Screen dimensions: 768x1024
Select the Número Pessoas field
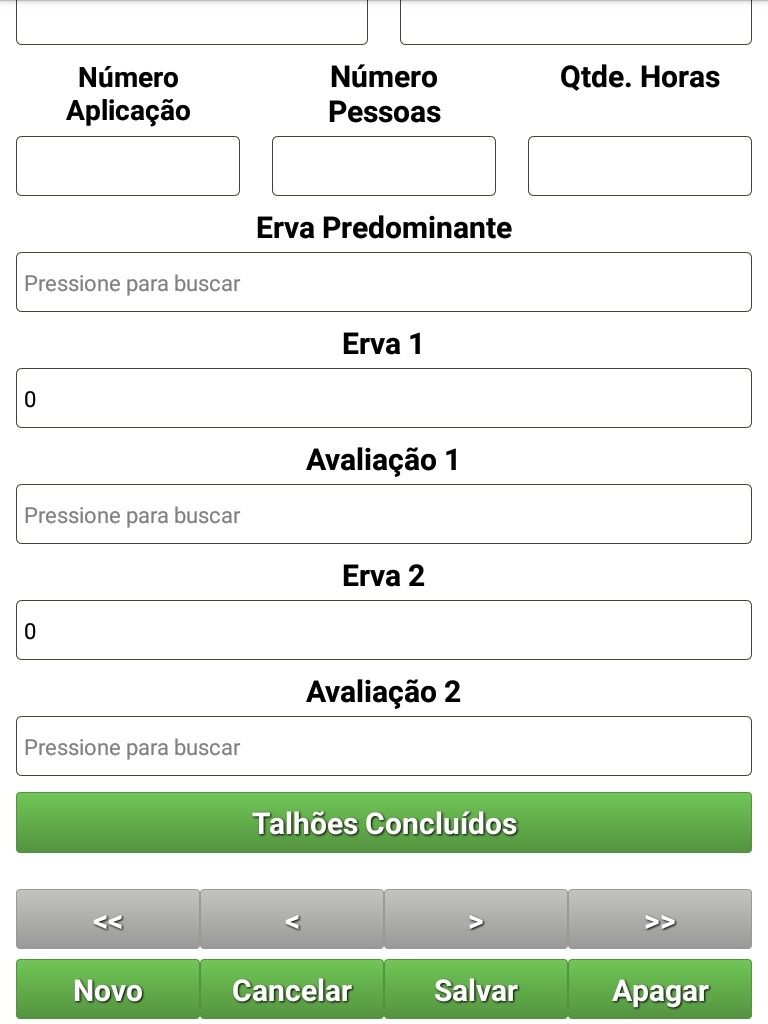coord(384,166)
